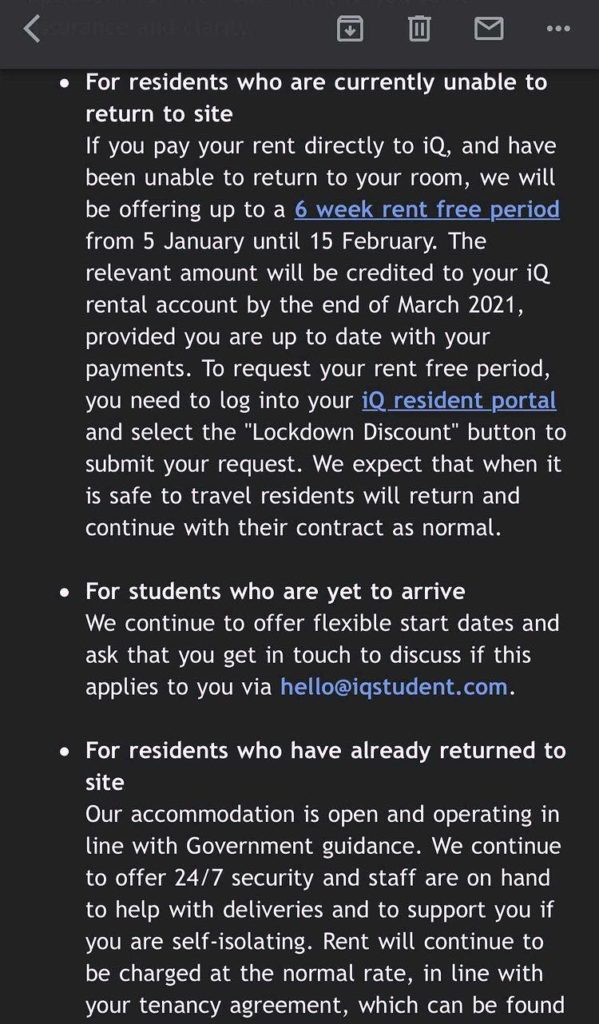Tap the hello@iqstudent.com email address

(x=394, y=687)
